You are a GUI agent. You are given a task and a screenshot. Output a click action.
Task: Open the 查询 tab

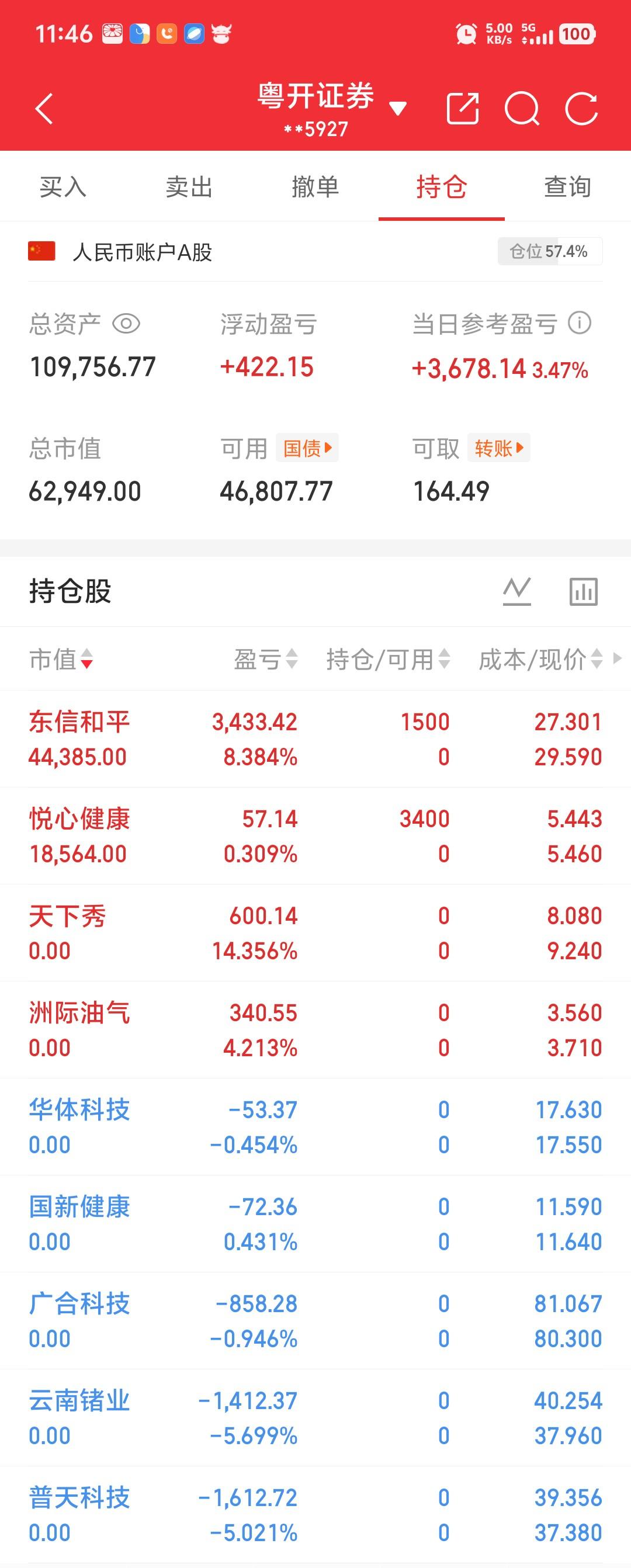567,188
